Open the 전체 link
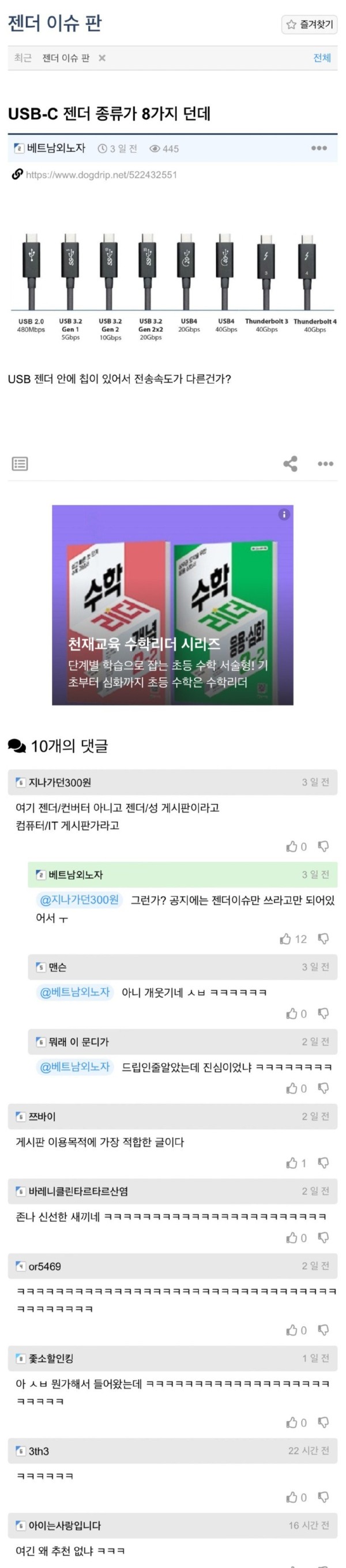346x1568 pixels. 322,58
